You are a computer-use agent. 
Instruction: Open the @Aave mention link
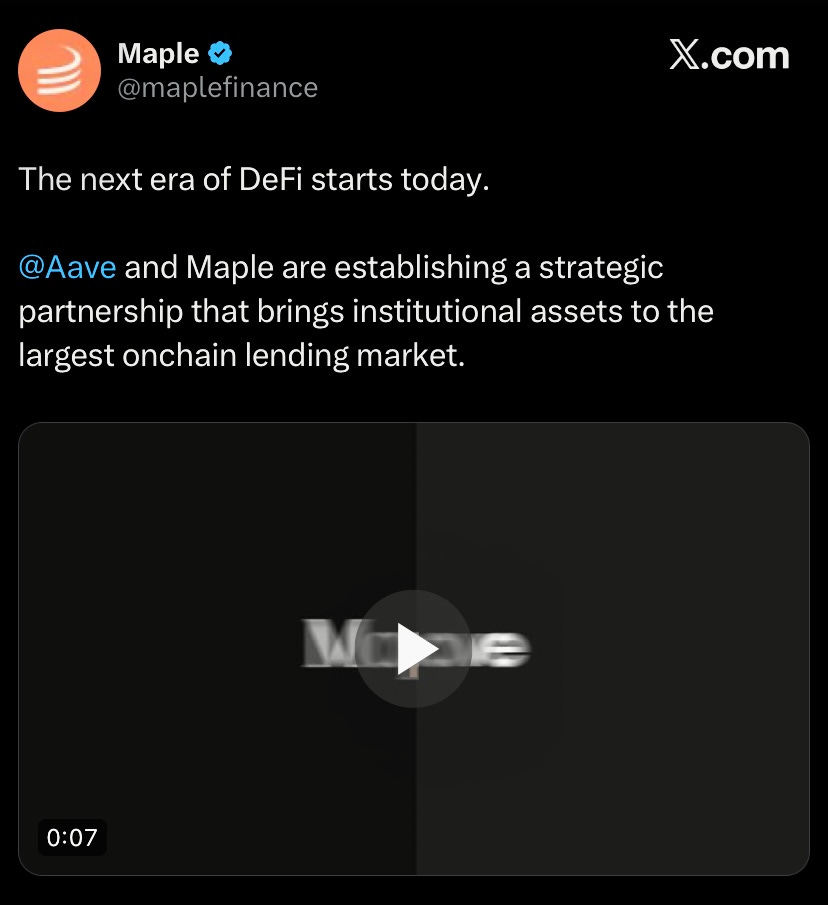(x=68, y=268)
